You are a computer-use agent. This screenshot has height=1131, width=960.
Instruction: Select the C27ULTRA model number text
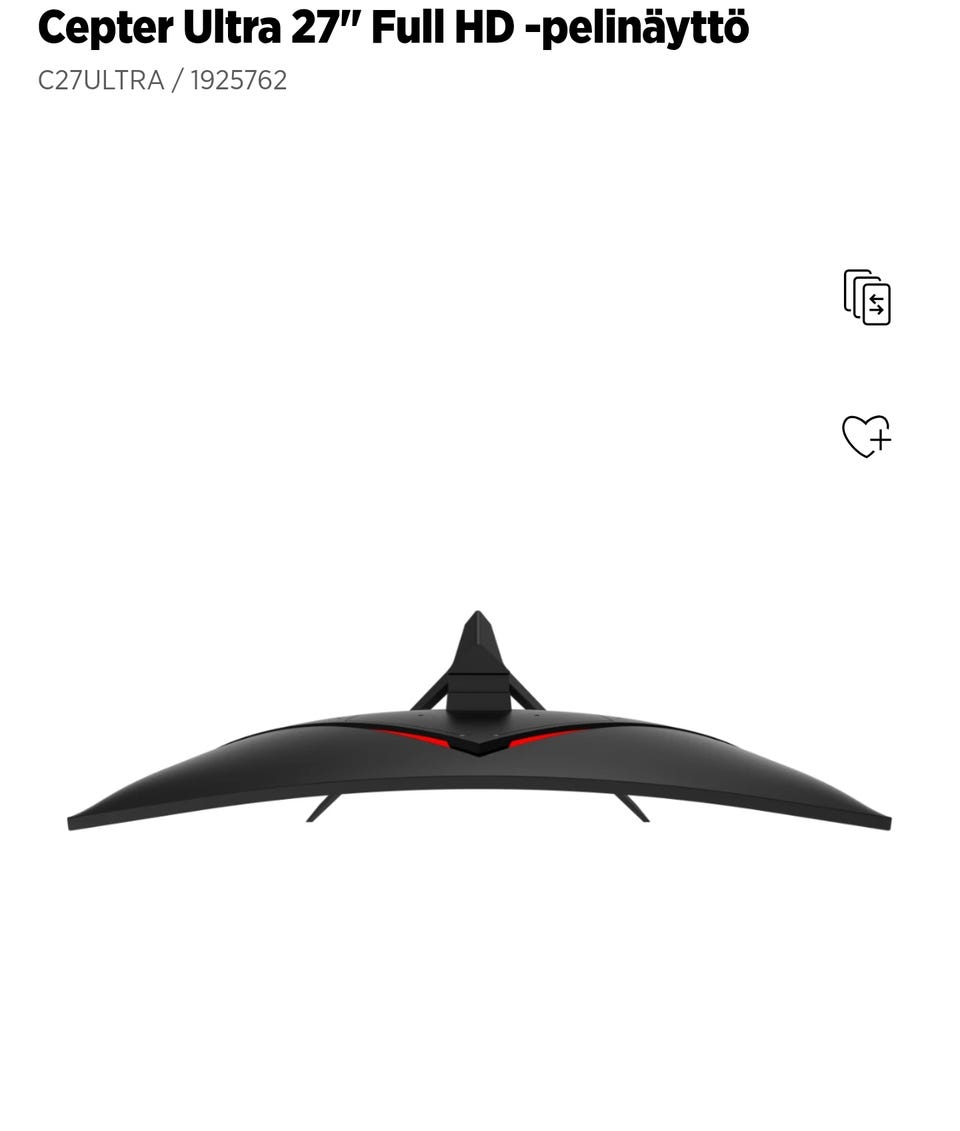point(100,81)
